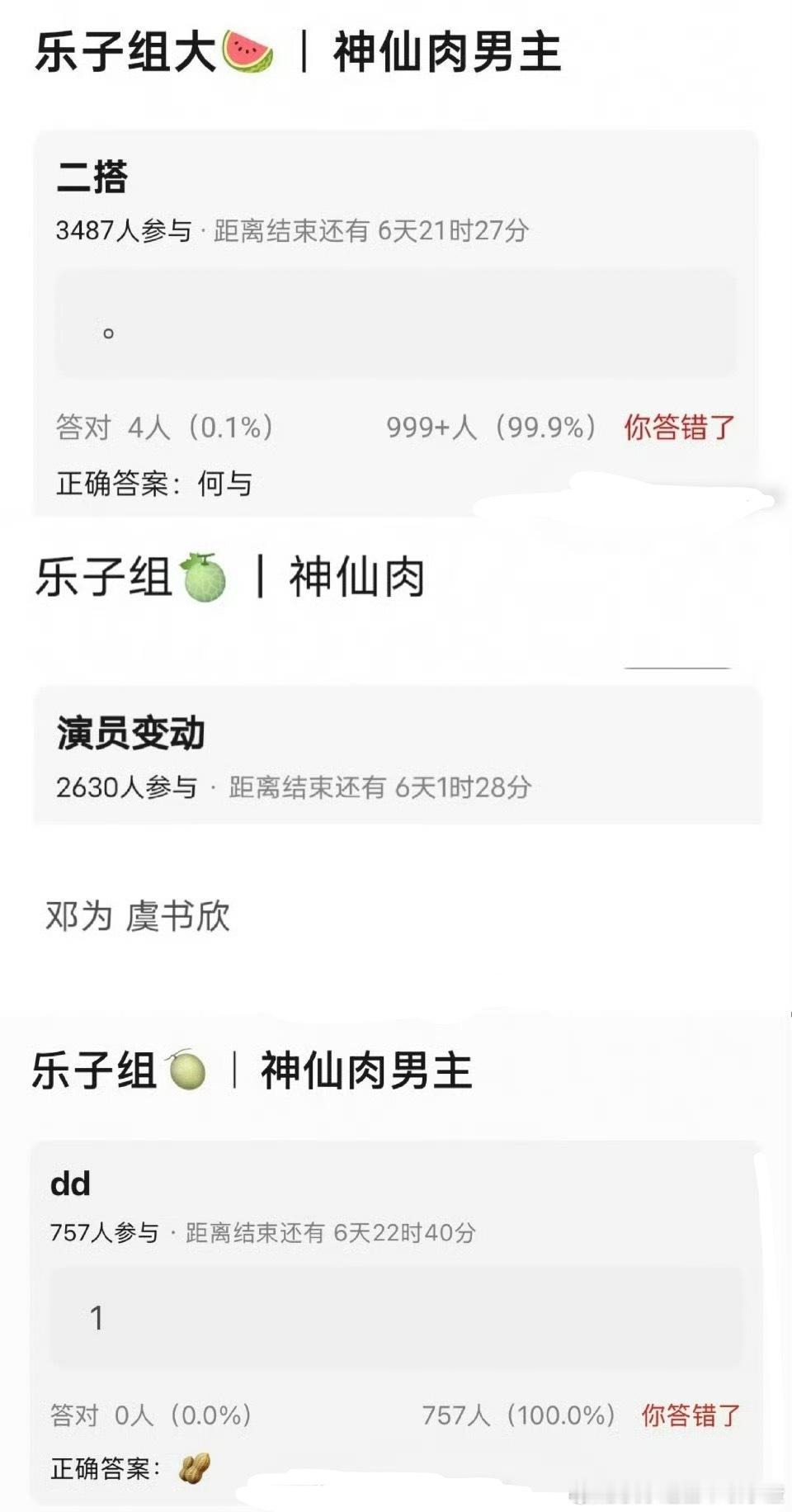This screenshot has width=792, height=1512.
Task: Click 你答错了 on the 二搭 quiz
Action: 680,423
